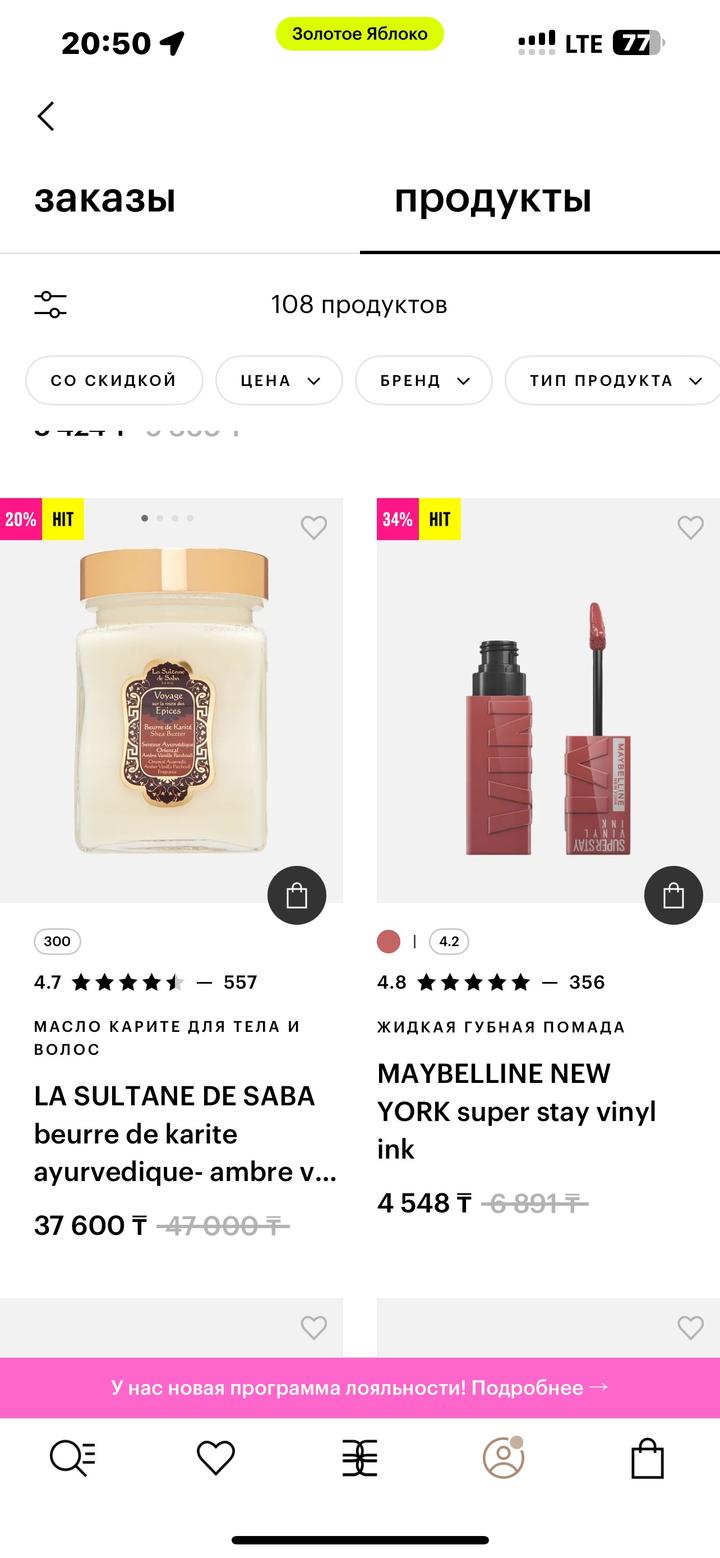Open the favorites heart tab
Image resolution: width=720 pixels, height=1558 pixels.
[215, 1458]
